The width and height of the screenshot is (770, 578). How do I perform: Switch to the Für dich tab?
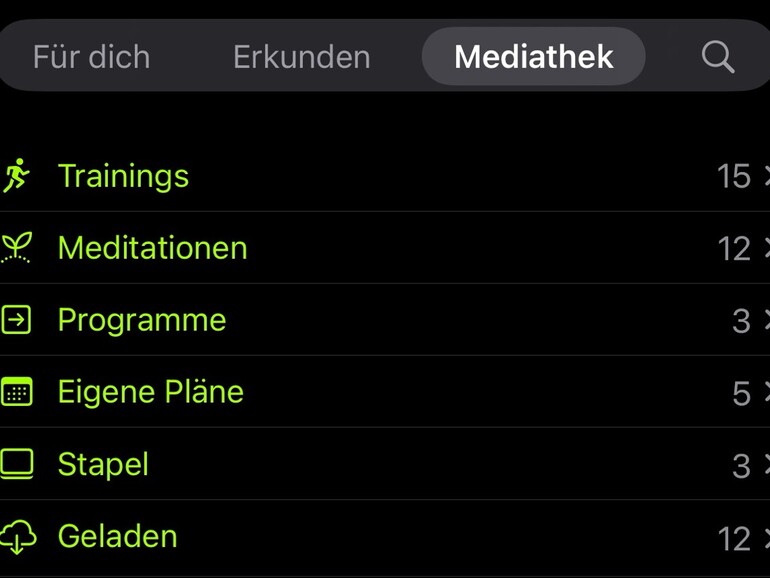click(x=91, y=57)
